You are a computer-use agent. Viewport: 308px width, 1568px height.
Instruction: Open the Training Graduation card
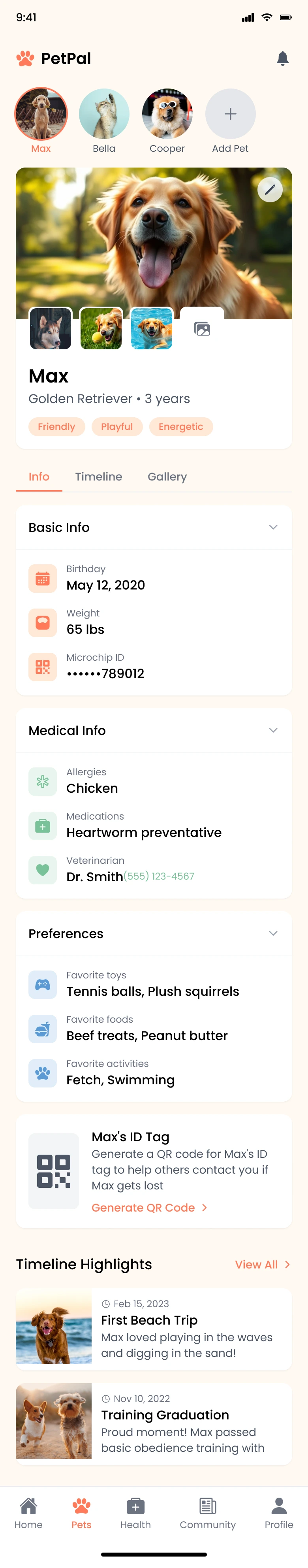click(153, 1424)
